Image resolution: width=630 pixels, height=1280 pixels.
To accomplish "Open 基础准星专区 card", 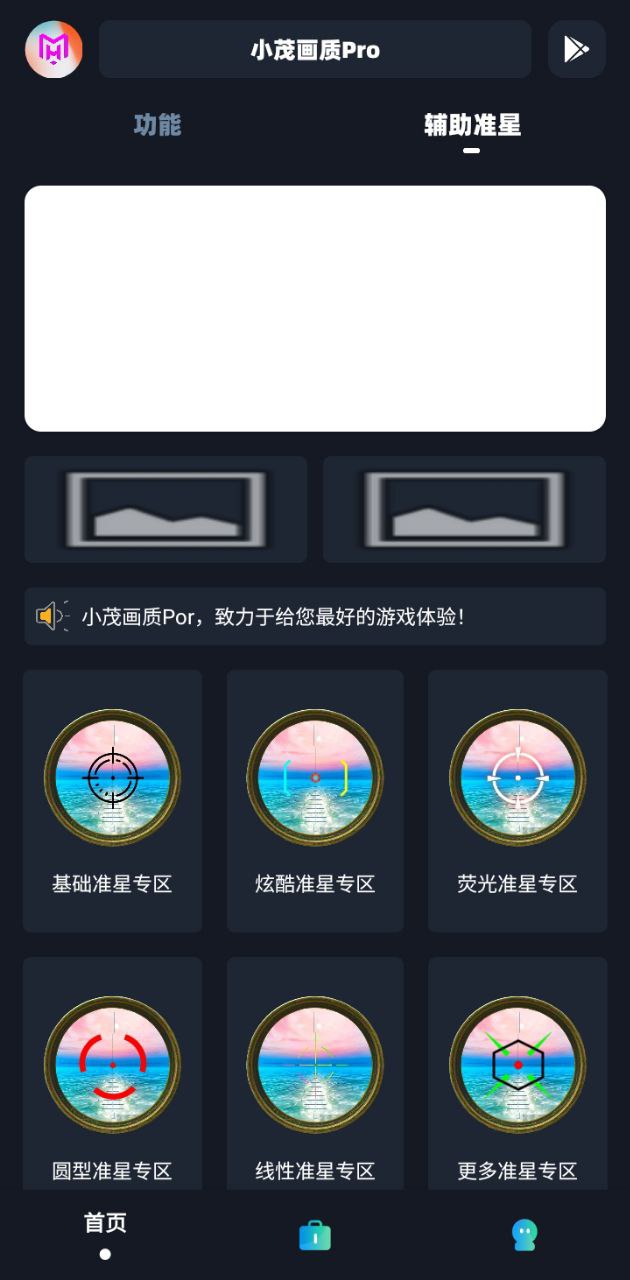I will coord(112,800).
